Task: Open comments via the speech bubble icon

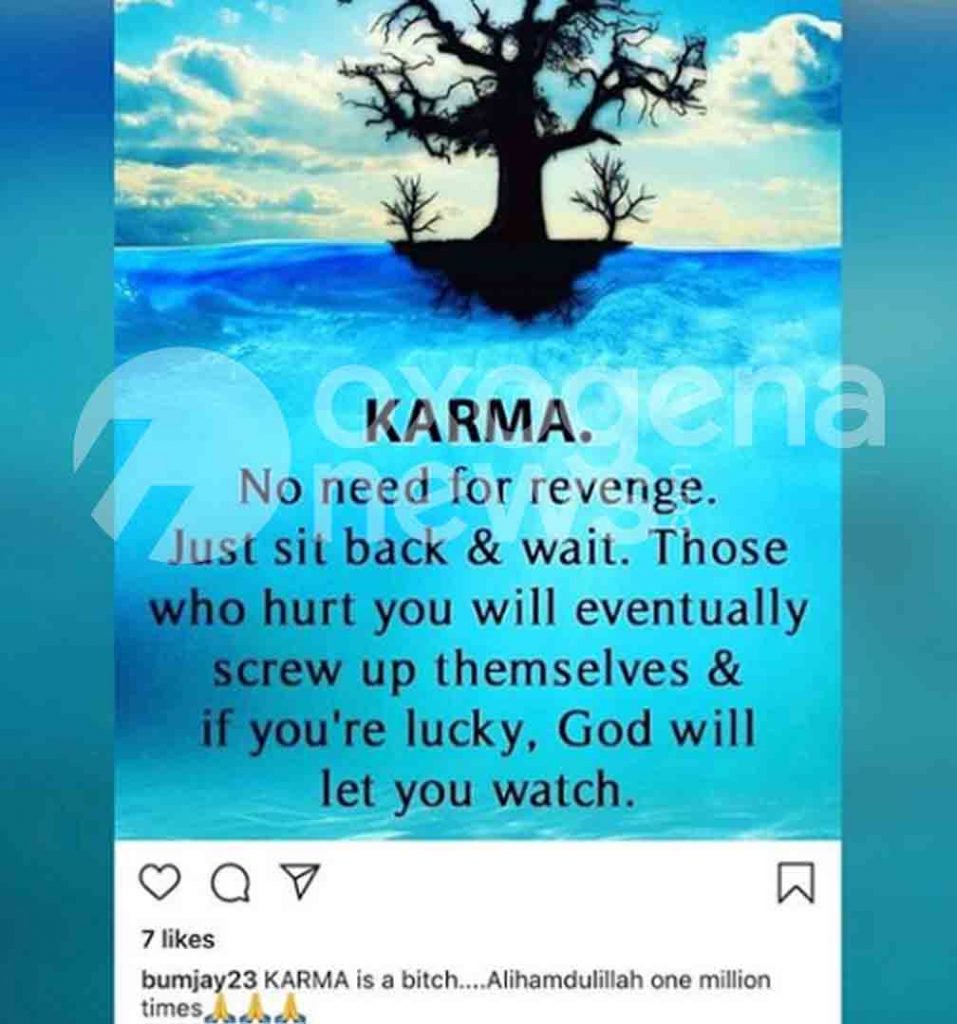Action: coord(230,884)
